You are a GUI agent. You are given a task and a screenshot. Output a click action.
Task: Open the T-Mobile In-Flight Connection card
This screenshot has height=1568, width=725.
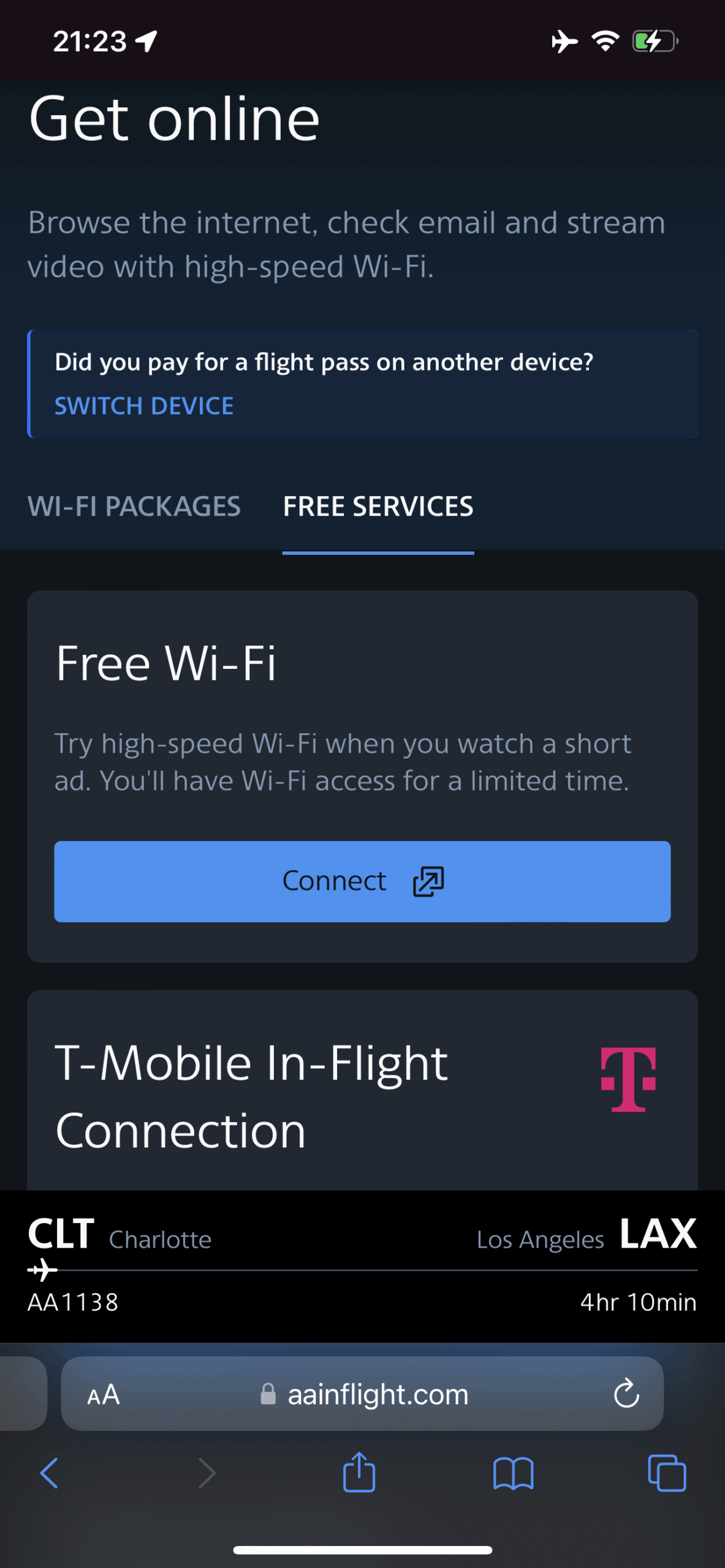click(251, 1096)
